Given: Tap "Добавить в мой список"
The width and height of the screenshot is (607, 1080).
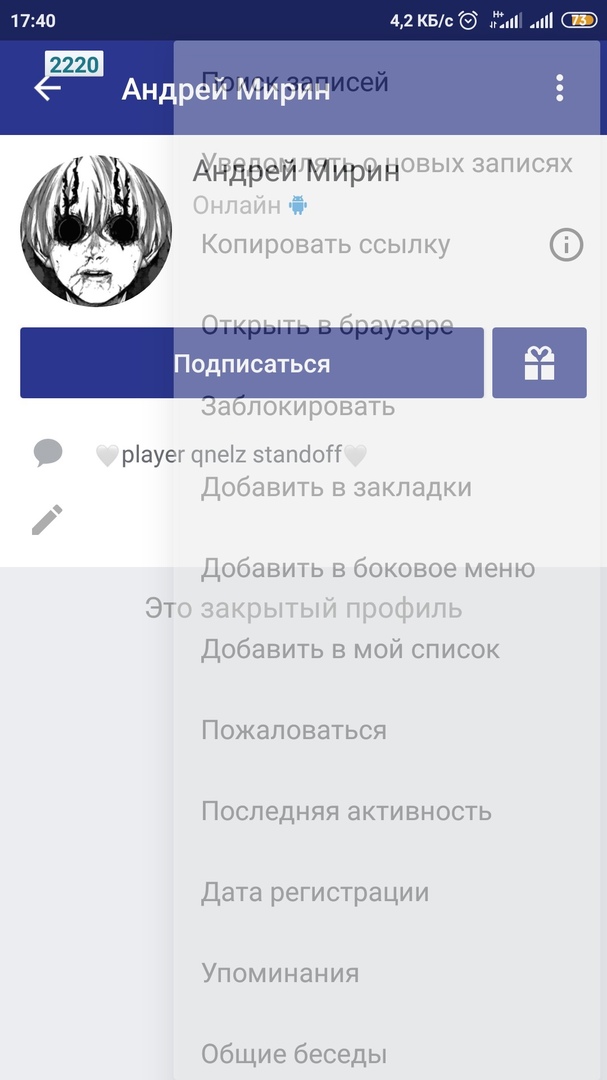Looking at the screenshot, I should coord(350,649).
